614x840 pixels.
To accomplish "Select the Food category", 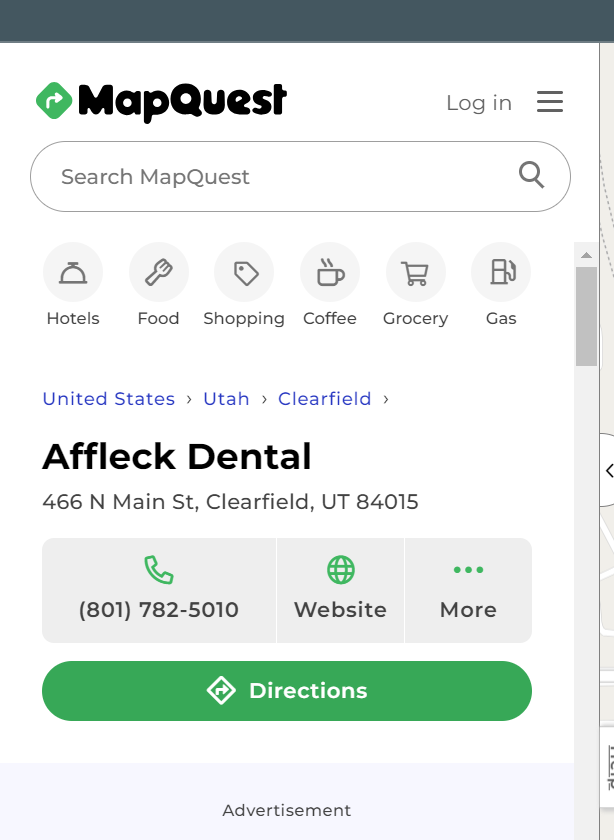I will point(158,285).
